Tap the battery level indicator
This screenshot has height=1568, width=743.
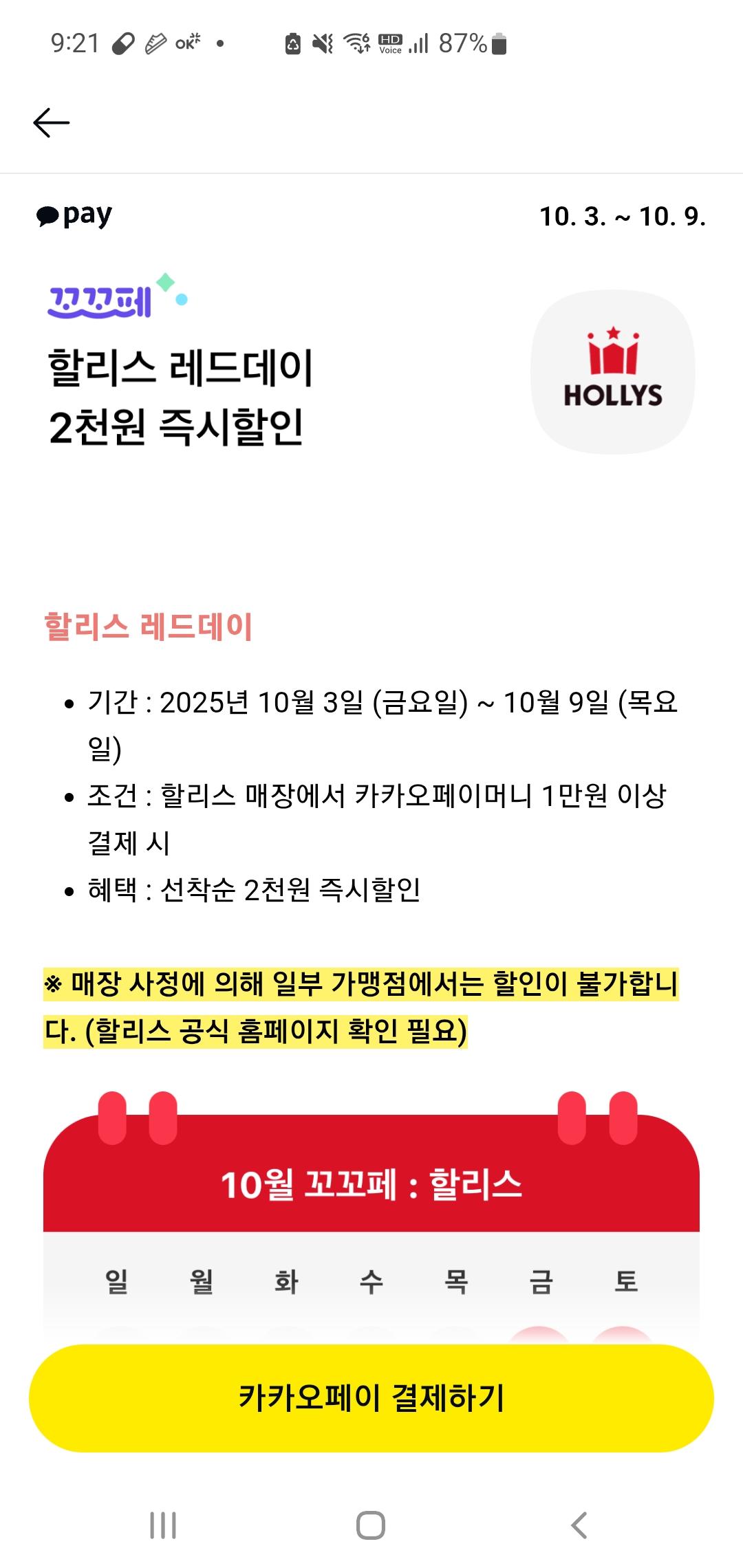[498, 43]
